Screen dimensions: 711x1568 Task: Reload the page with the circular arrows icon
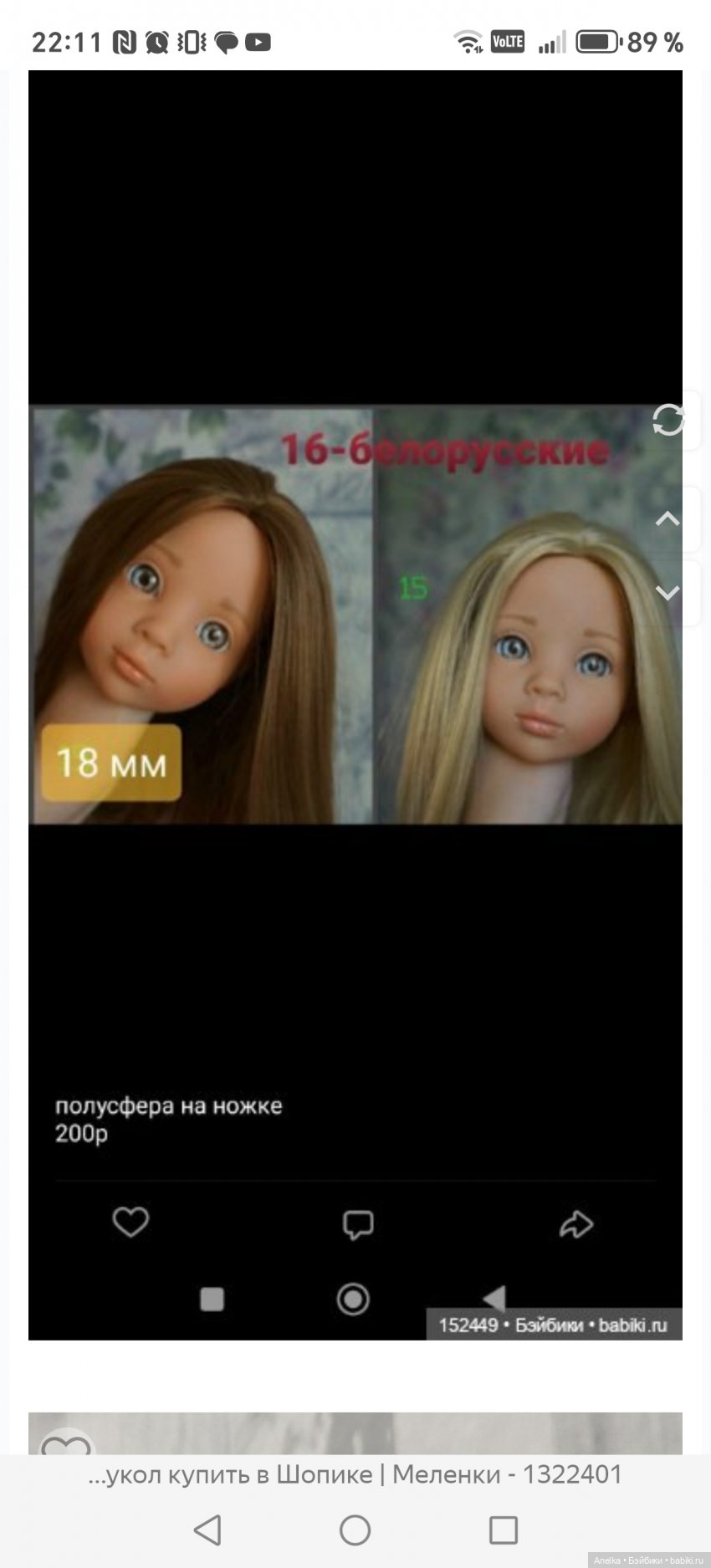[x=668, y=420]
